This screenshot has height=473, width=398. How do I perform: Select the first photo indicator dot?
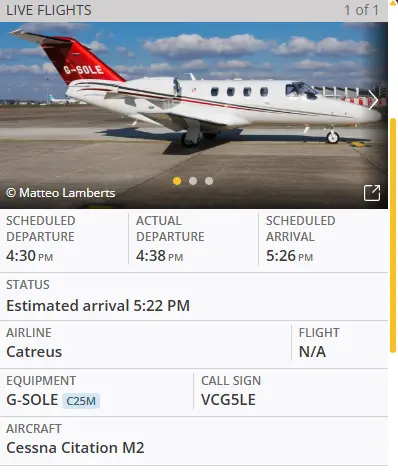(177, 181)
